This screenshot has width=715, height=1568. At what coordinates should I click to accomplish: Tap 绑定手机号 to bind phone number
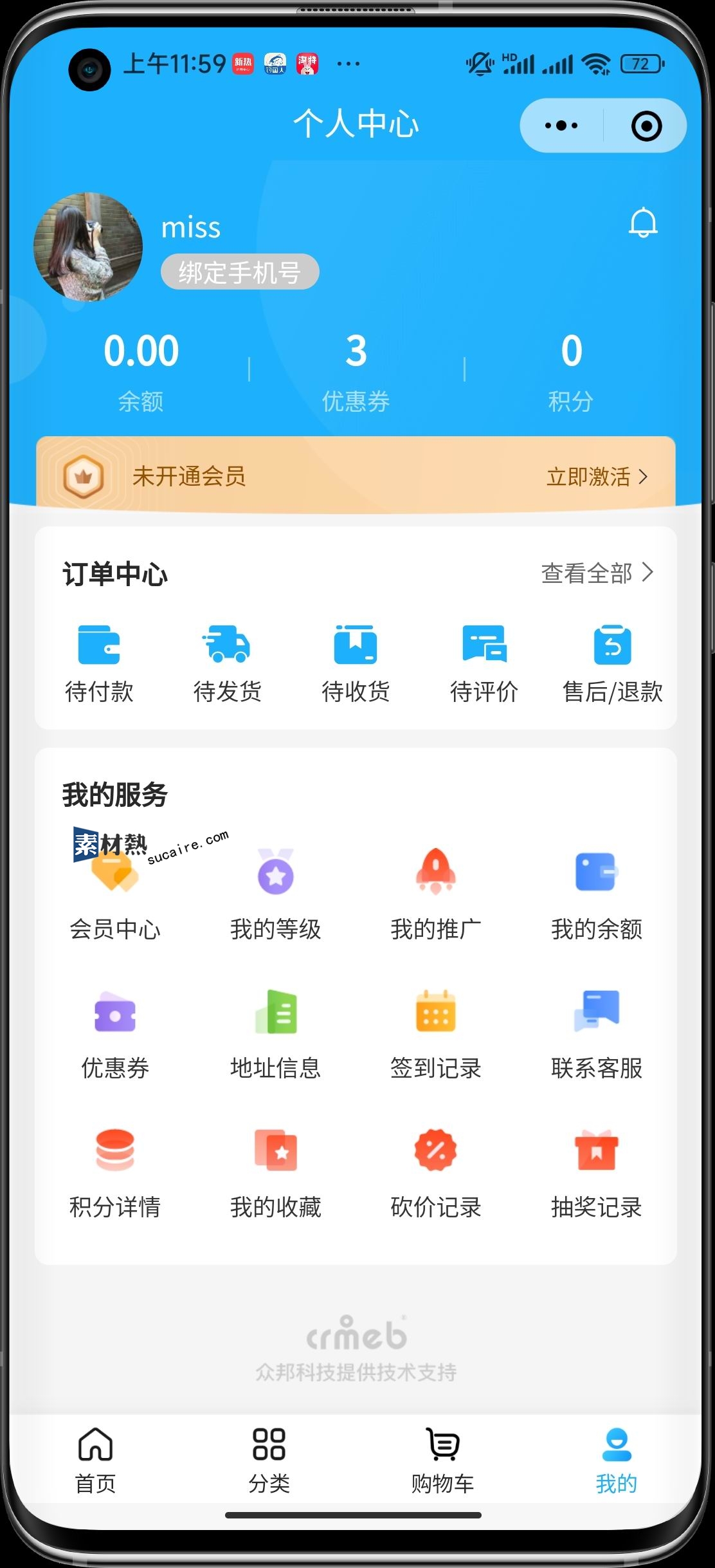[240, 272]
